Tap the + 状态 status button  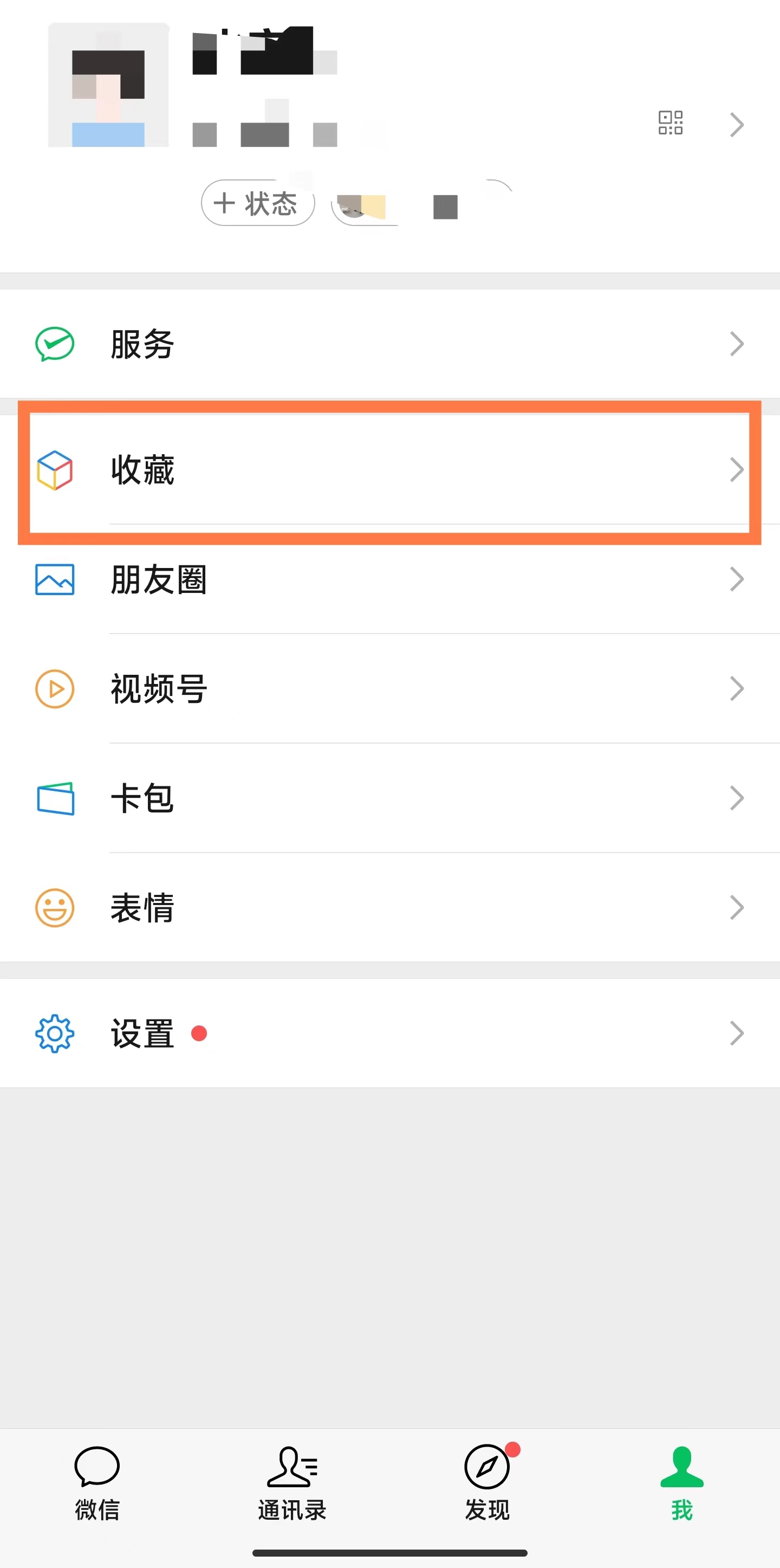click(x=257, y=204)
